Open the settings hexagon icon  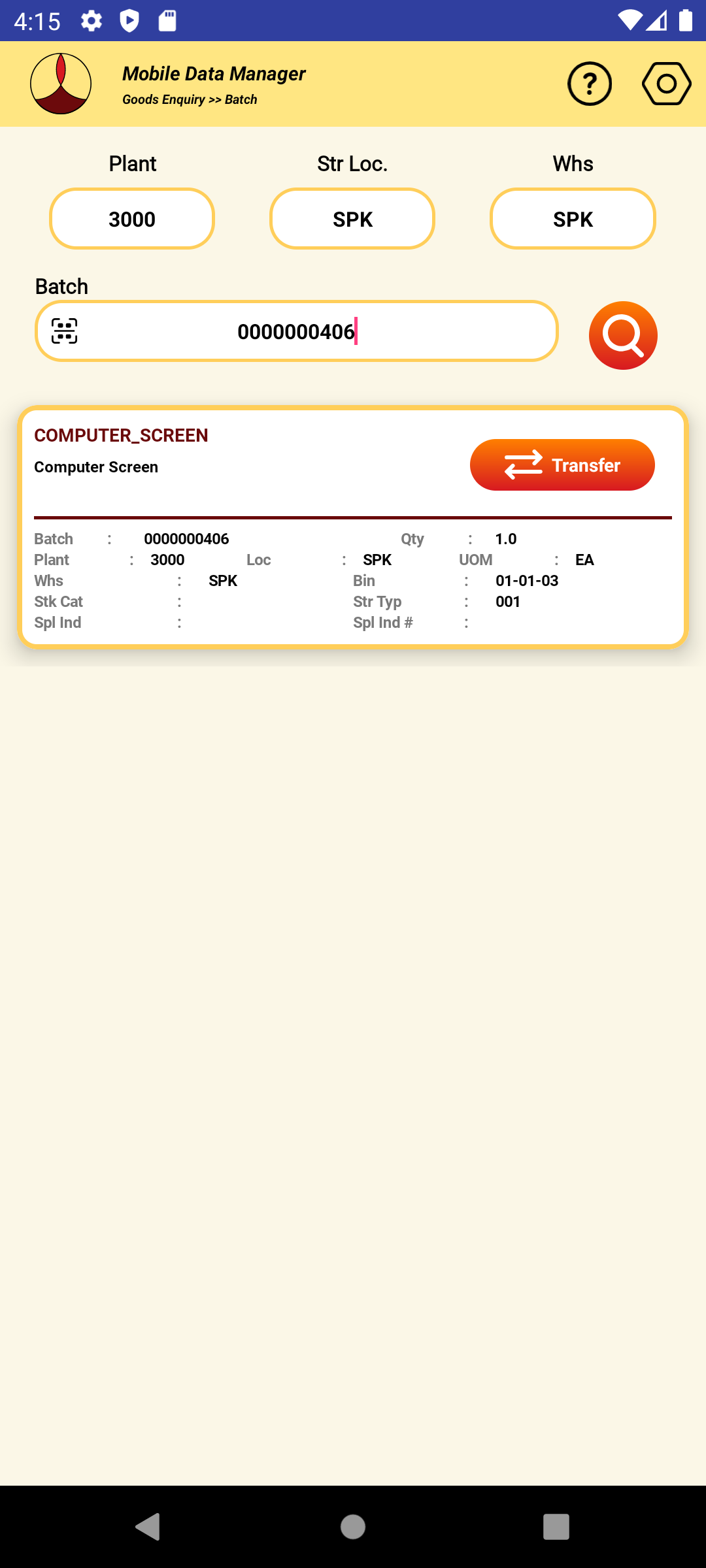(666, 84)
